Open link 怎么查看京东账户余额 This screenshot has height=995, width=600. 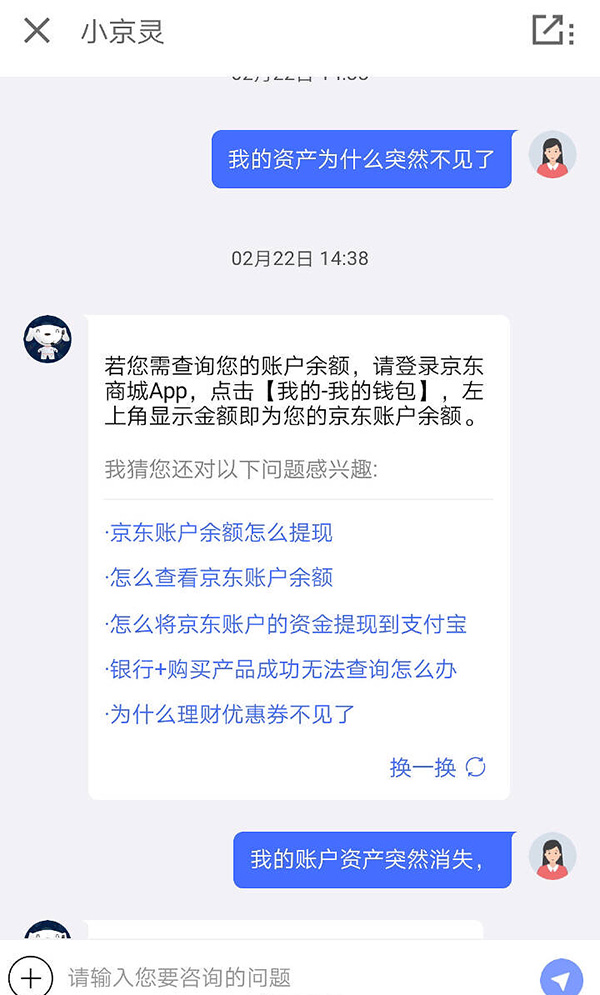[x=219, y=577]
